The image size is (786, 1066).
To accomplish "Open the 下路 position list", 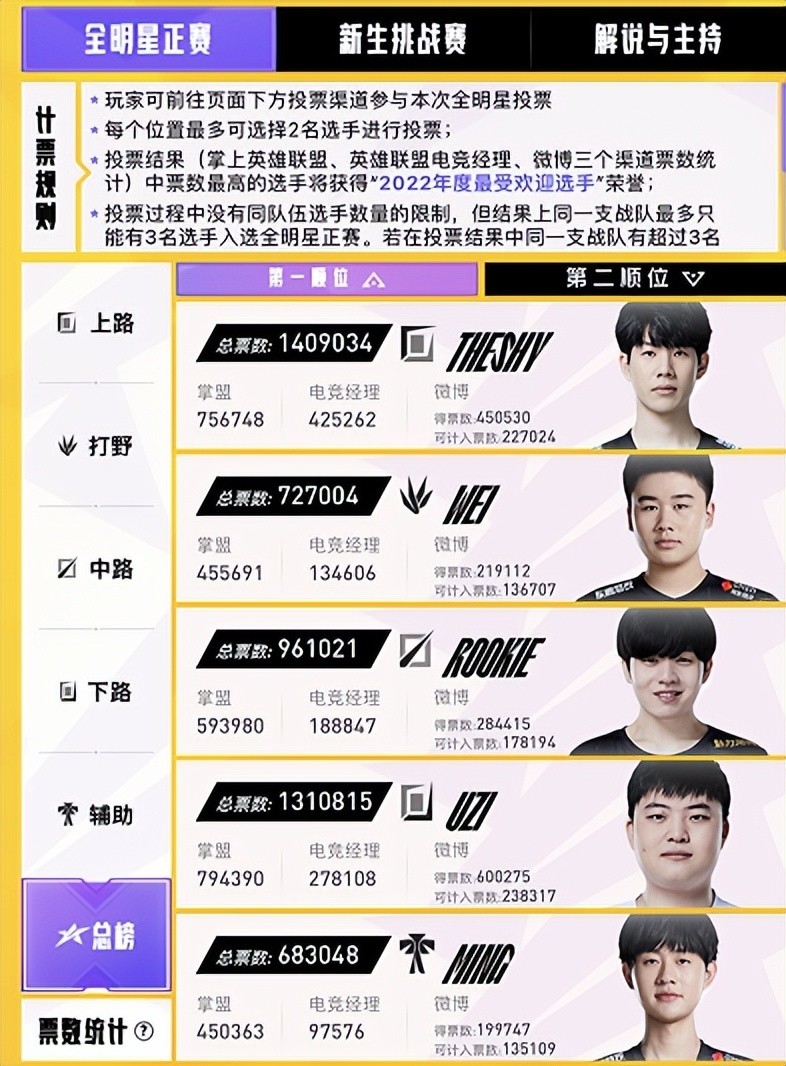I will 97,691.
